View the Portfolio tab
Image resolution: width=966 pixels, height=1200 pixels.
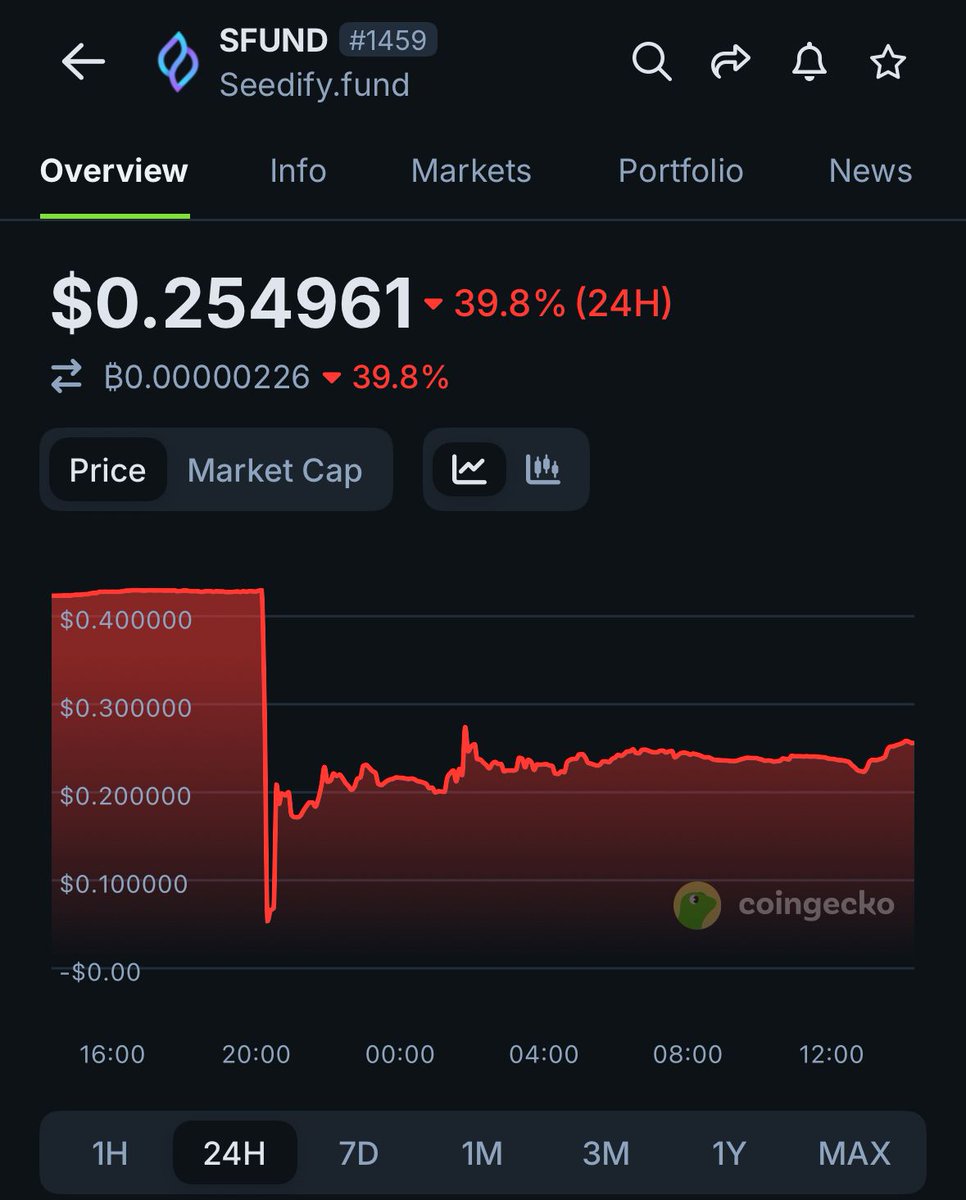point(680,171)
